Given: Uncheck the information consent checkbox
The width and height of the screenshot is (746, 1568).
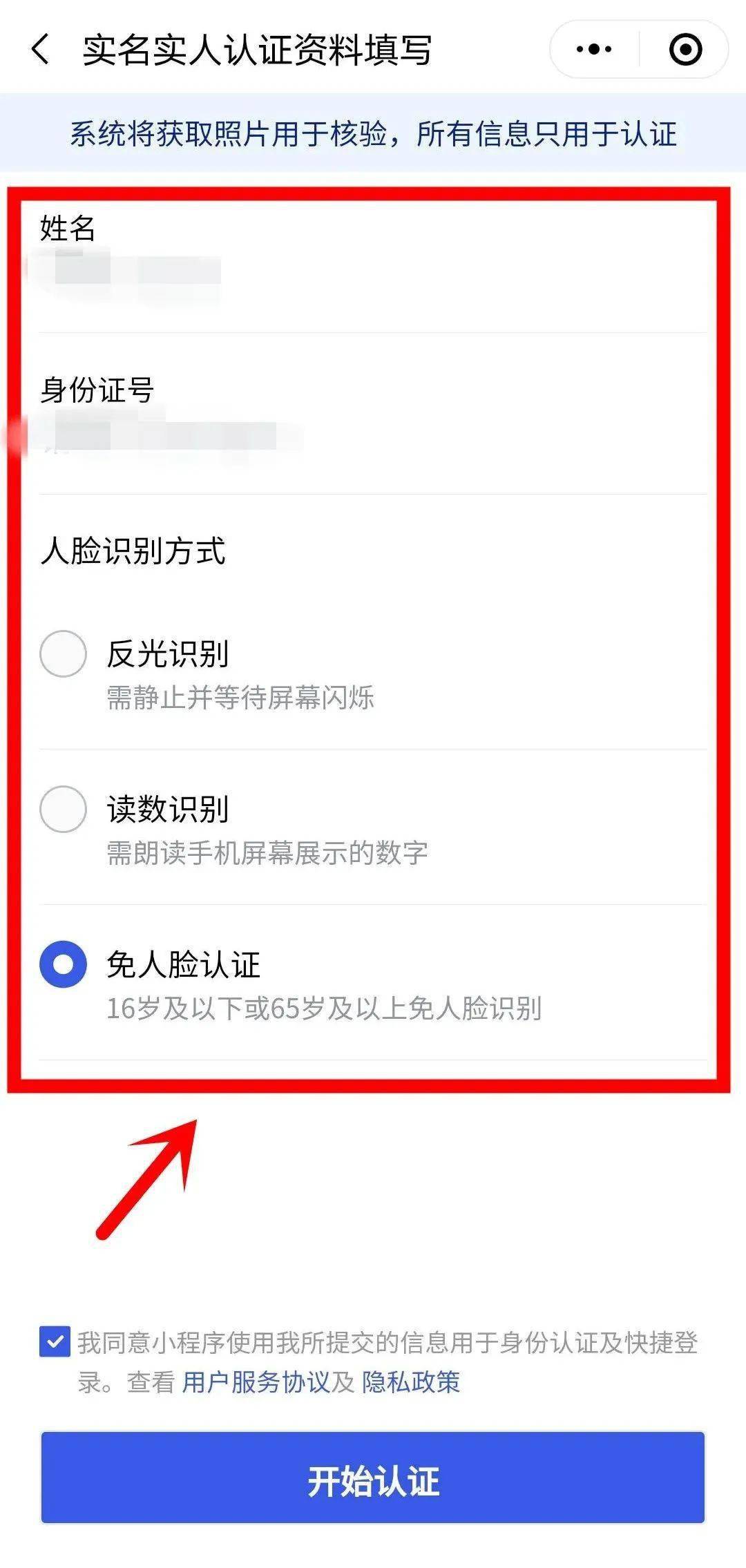Looking at the screenshot, I should click(55, 1341).
